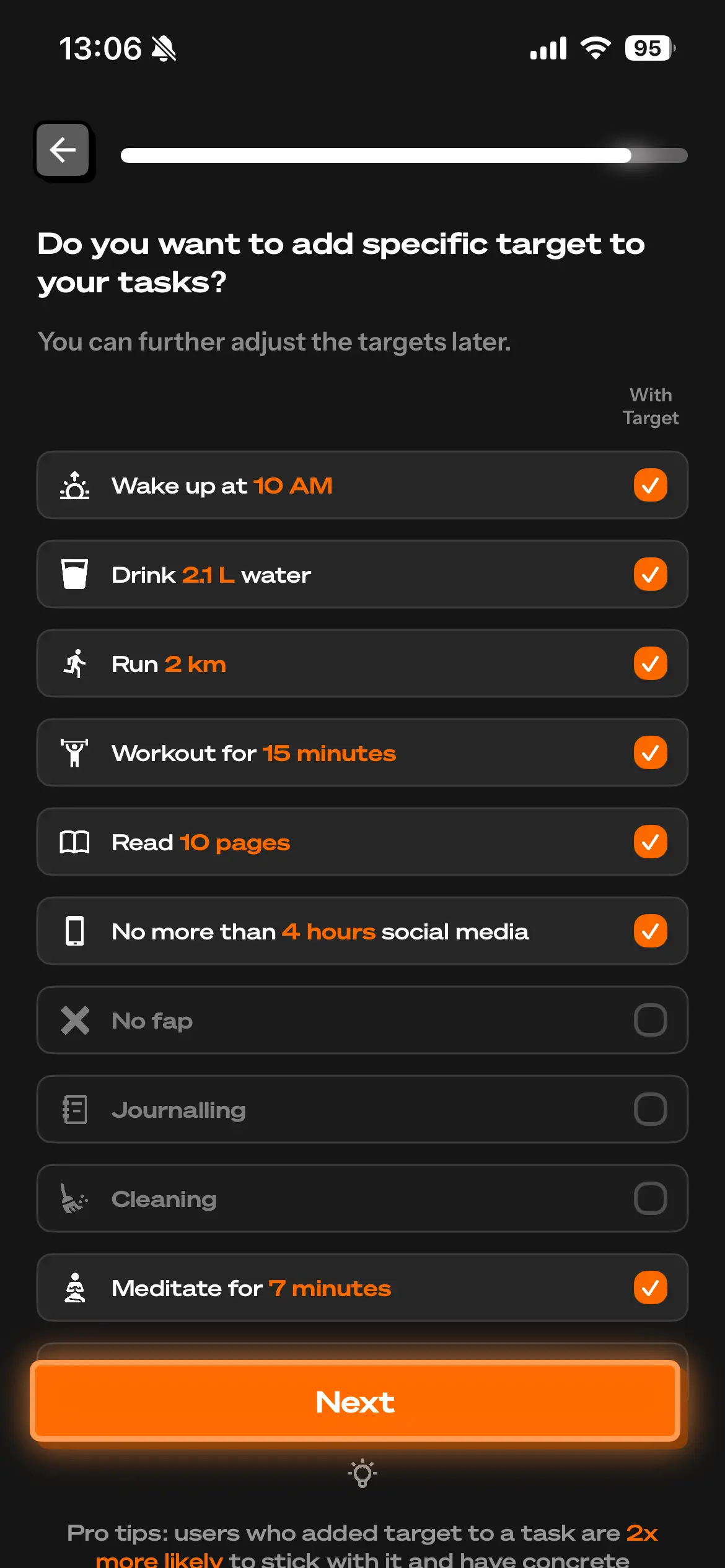The height and width of the screenshot is (1568, 725).
Task: Disable the target on Run 2 km
Action: (650, 663)
